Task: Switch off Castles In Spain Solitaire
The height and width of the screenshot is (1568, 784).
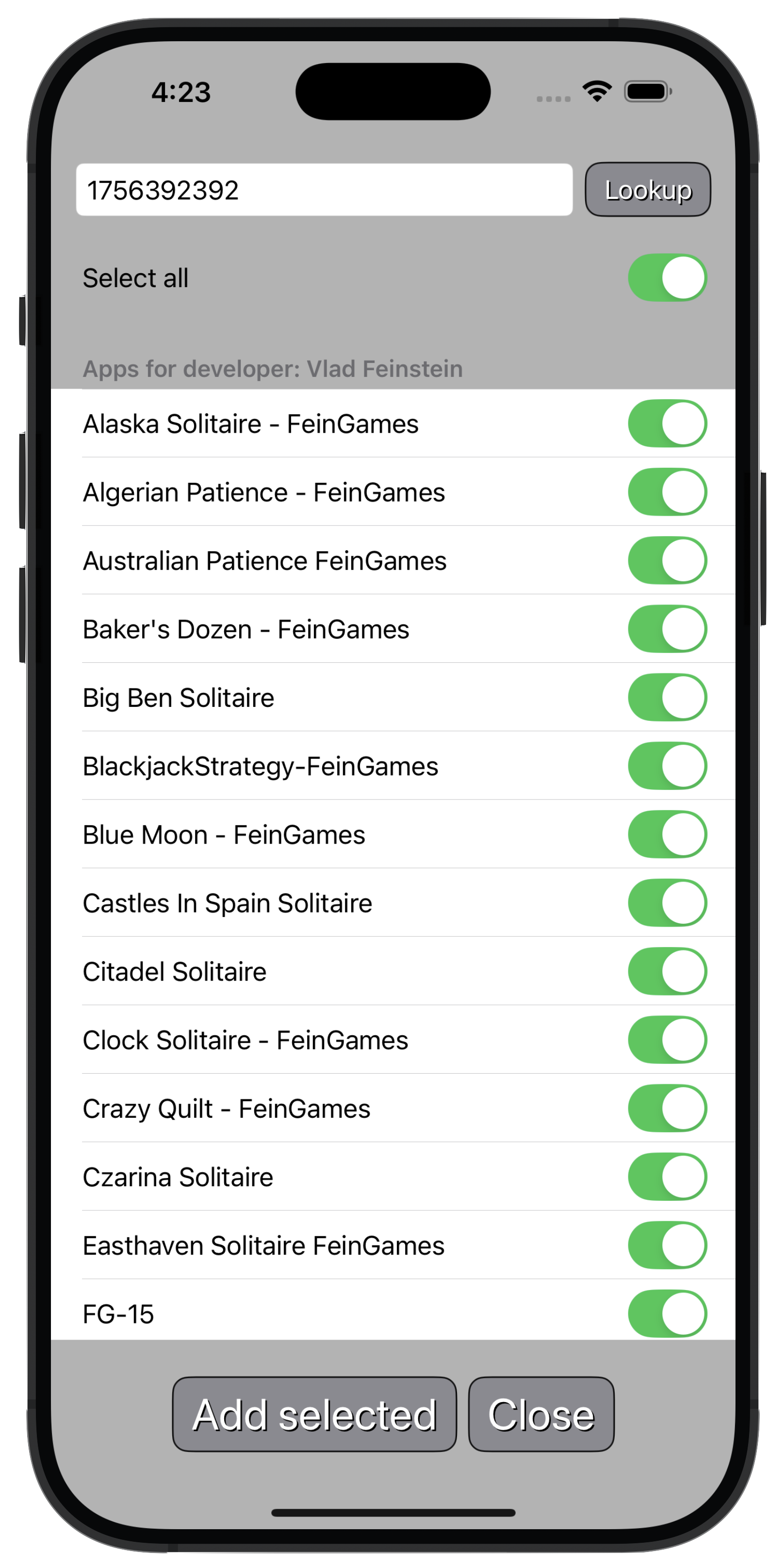Action: tap(667, 903)
